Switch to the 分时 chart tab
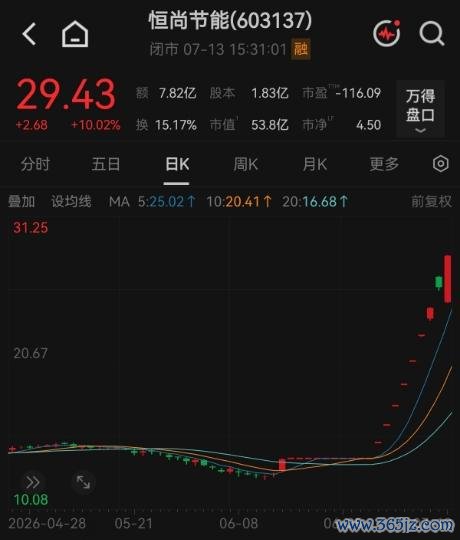 tap(35, 164)
